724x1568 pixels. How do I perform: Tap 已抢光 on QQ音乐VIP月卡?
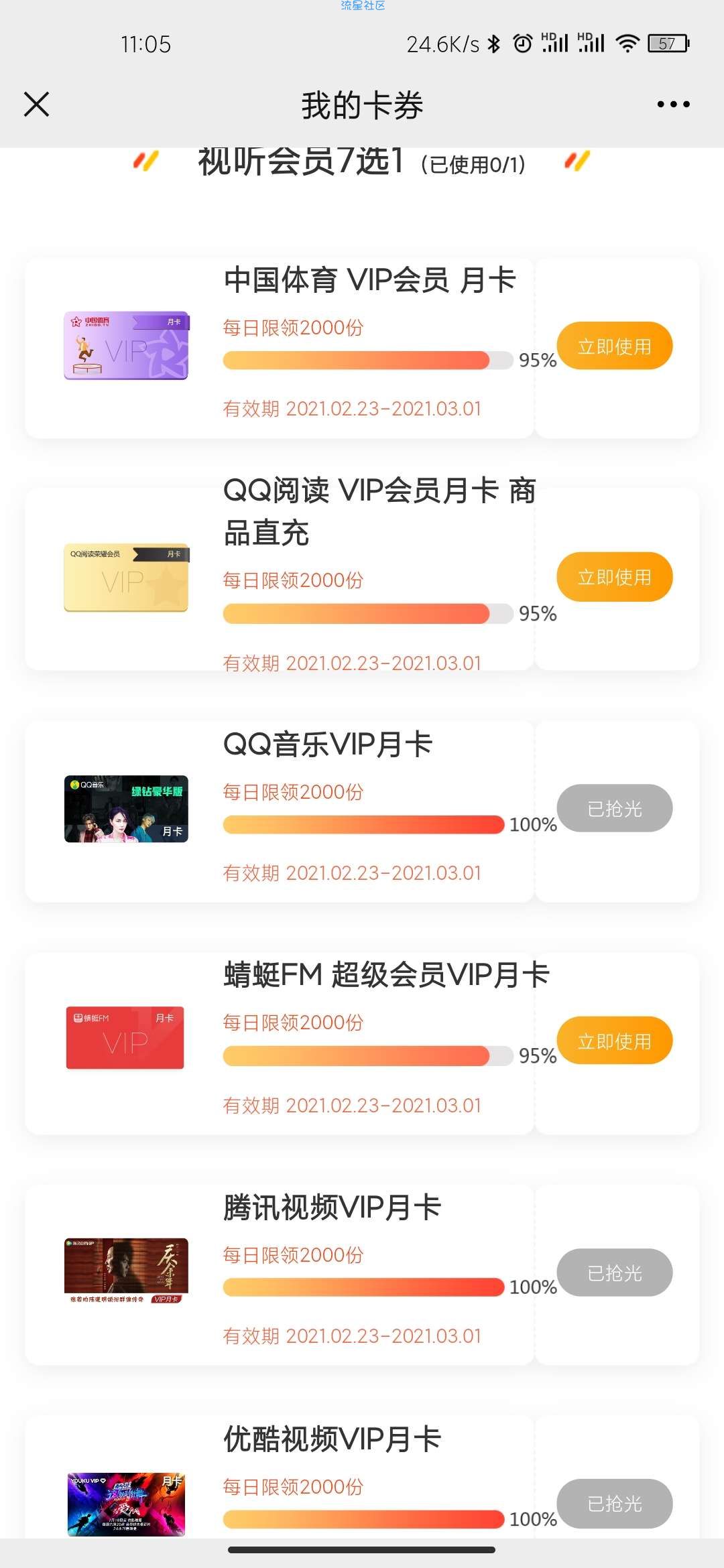click(x=614, y=808)
